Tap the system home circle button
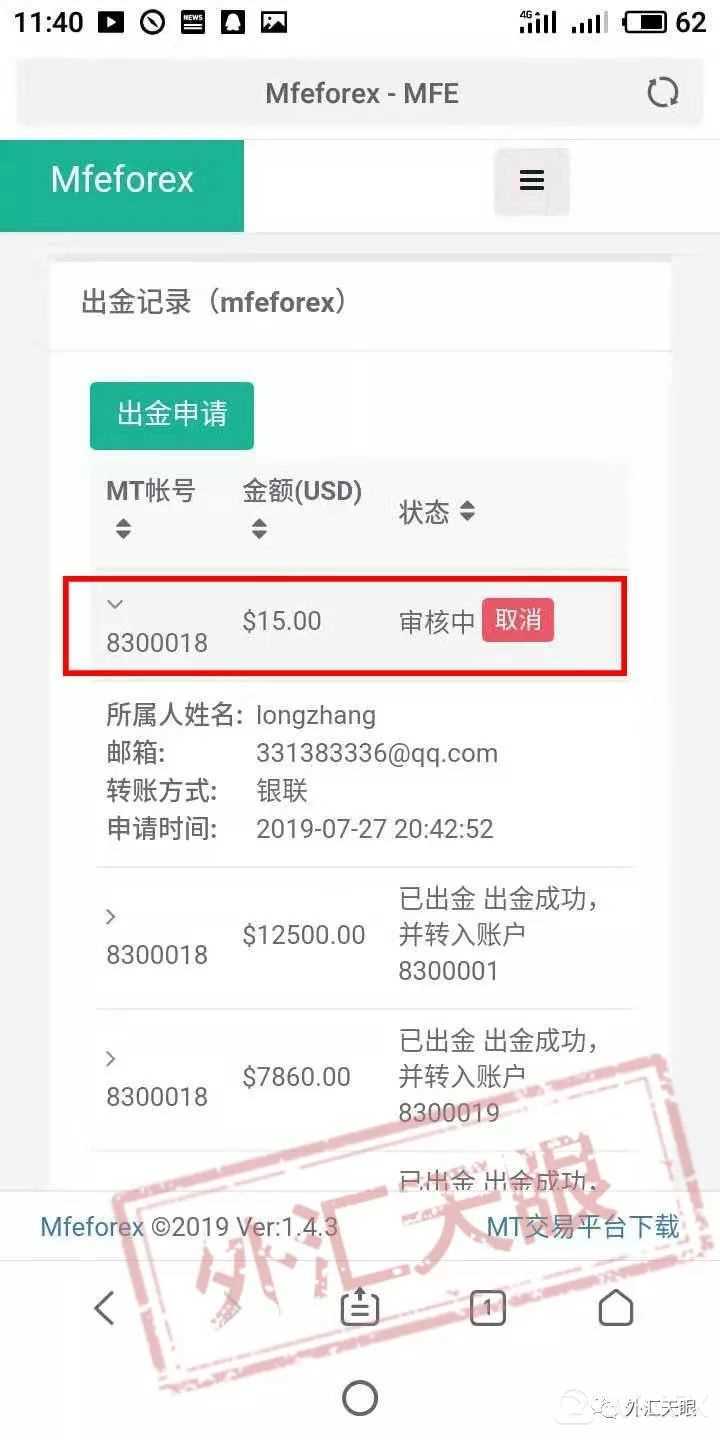720x1440 pixels. (360, 1398)
